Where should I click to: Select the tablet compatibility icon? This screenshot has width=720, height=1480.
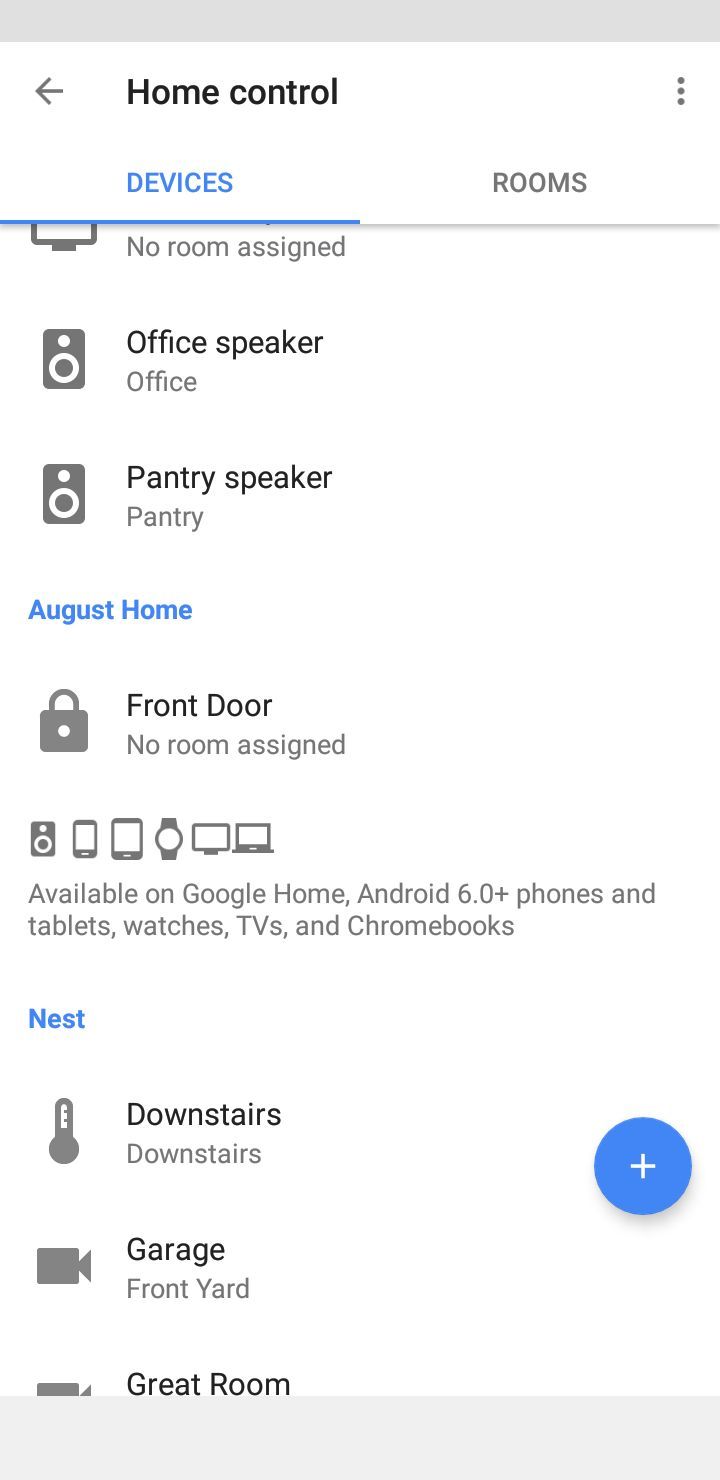coord(127,838)
